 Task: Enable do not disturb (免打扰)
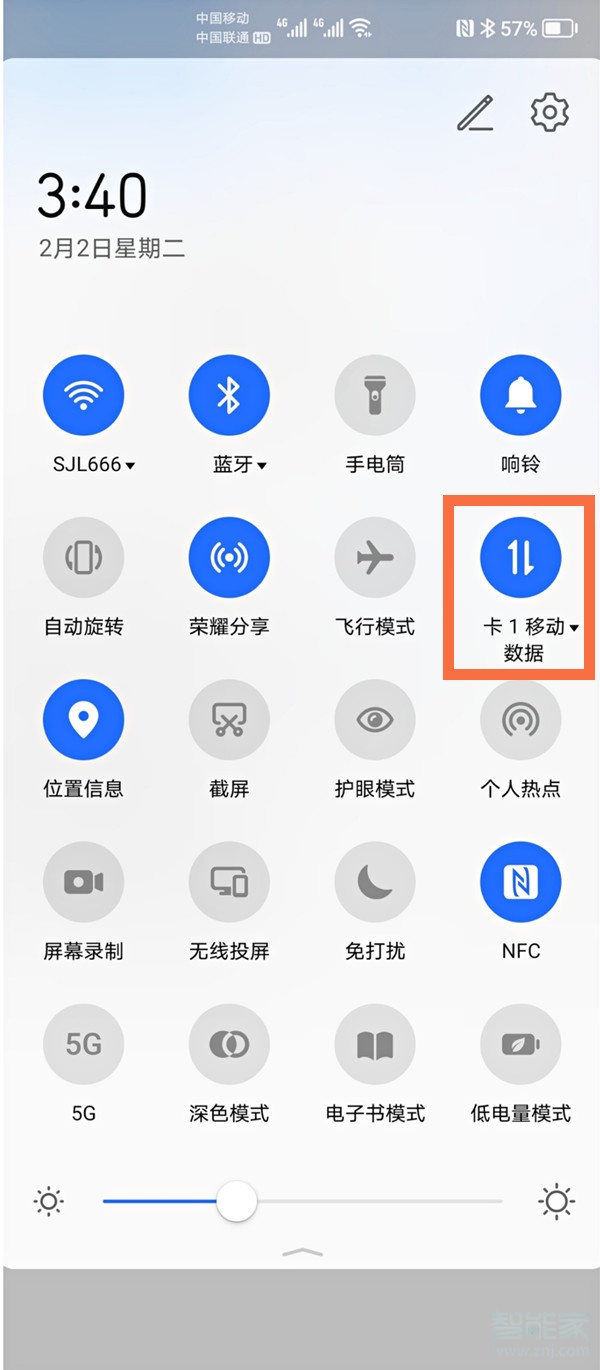click(x=375, y=881)
